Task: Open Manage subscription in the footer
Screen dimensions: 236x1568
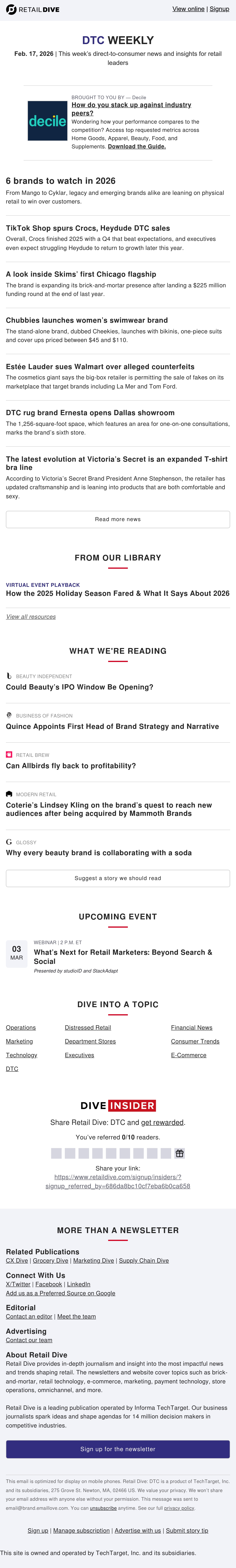Action: [x=81, y=1530]
